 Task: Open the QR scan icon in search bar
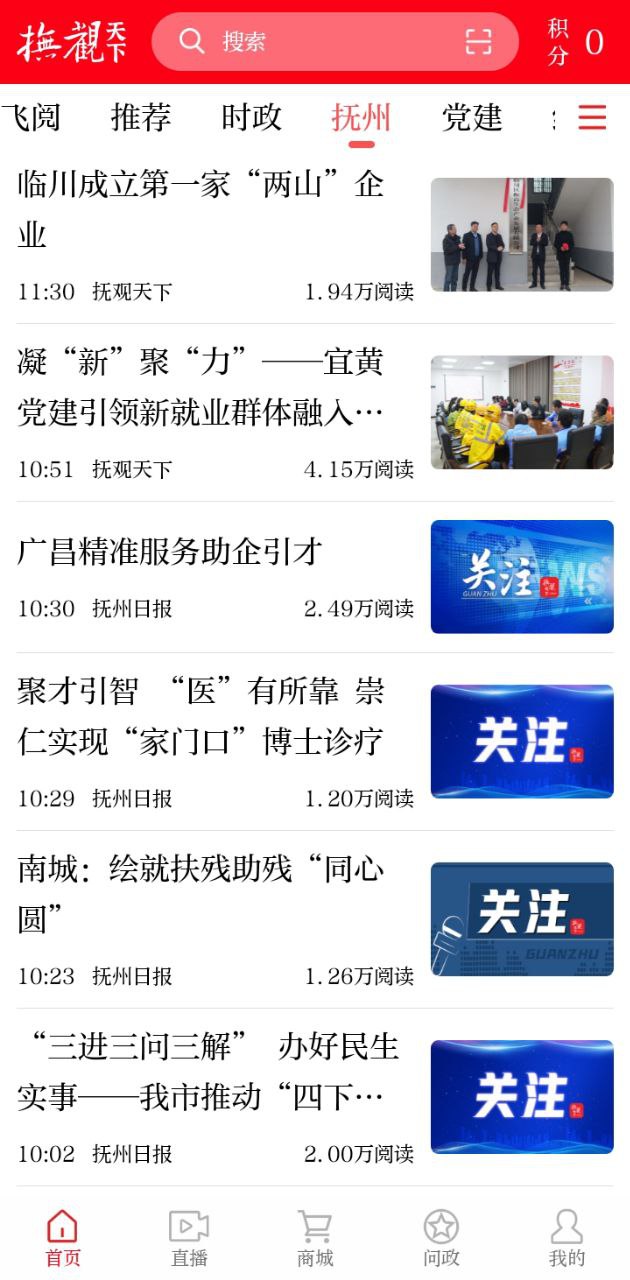click(x=479, y=42)
